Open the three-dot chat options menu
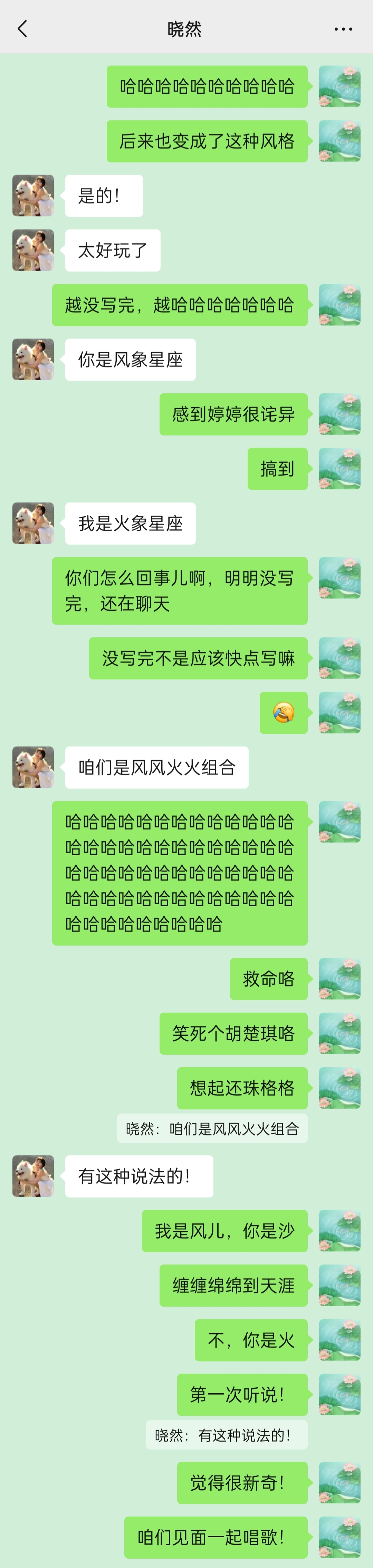This screenshot has width=373, height=1568. point(343,29)
